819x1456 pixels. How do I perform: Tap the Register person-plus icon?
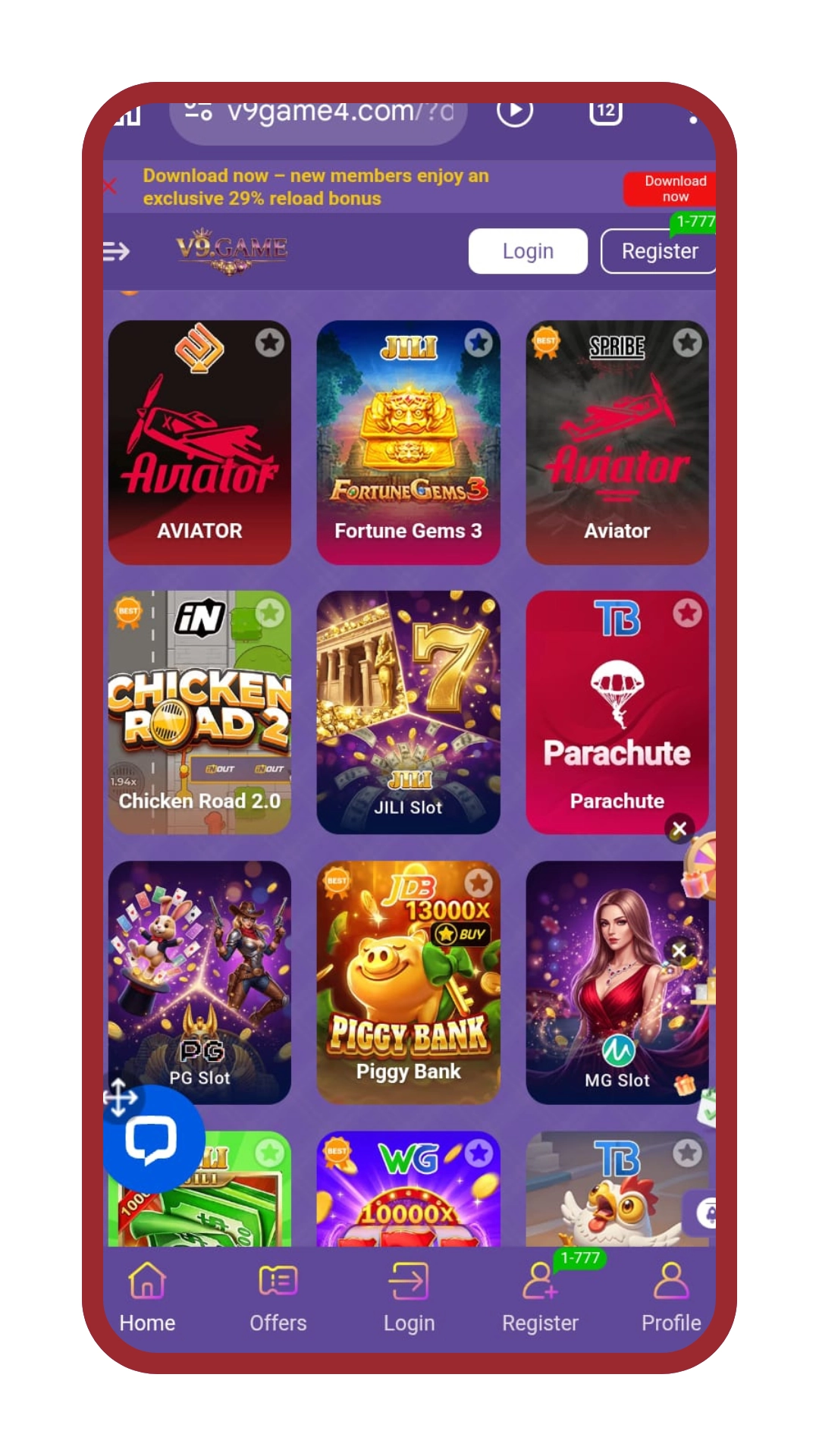541,1285
